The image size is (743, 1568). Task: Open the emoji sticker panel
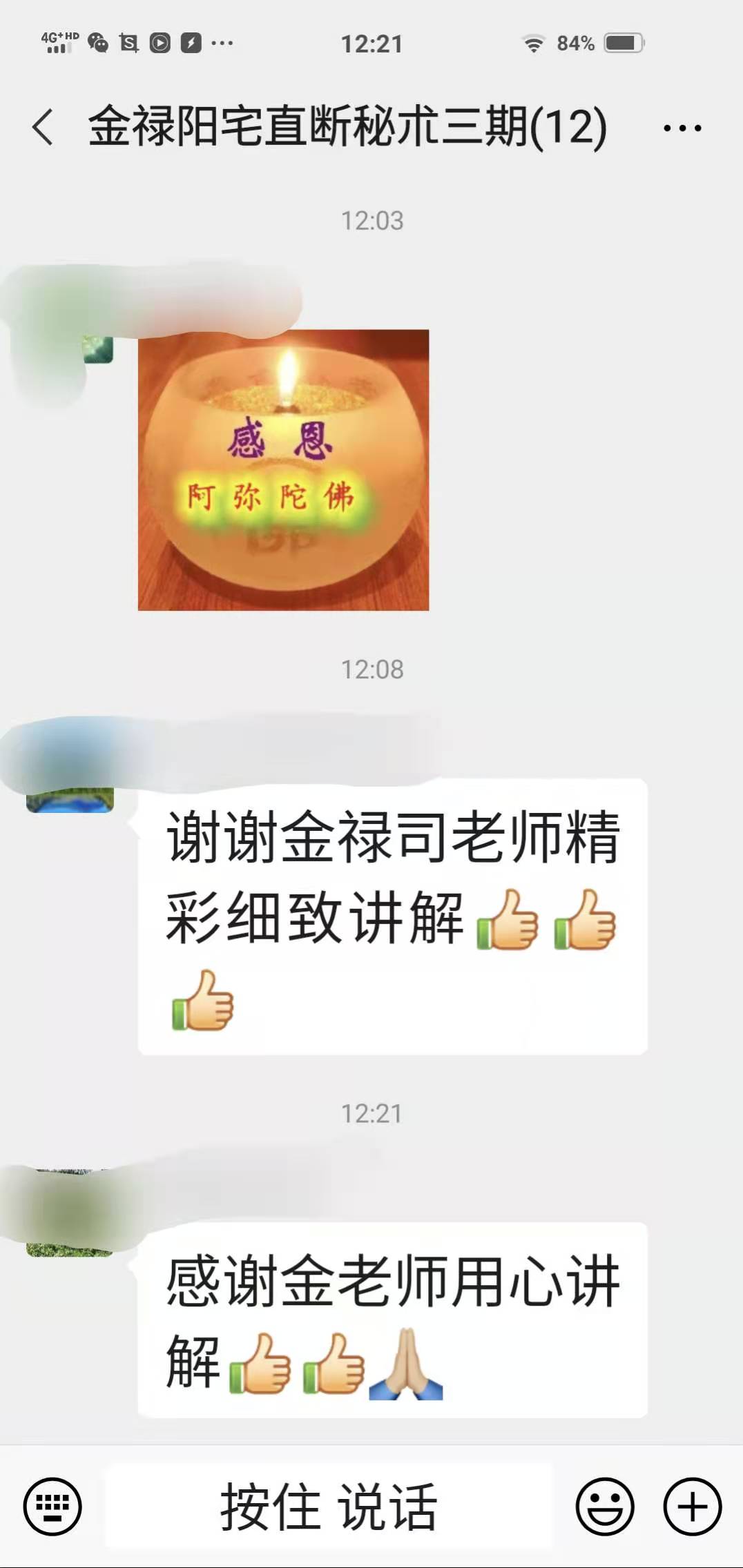(605, 1507)
